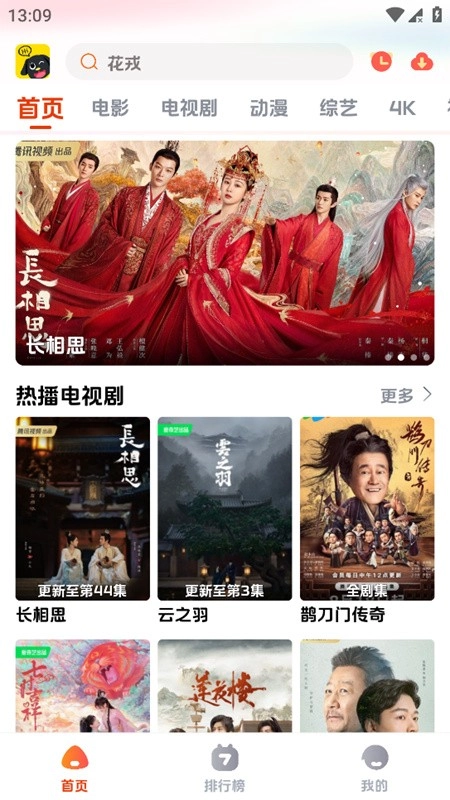This screenshot has height=800, width=450.
Task: Go to the 综艺 tab
Action: [338, 108]
